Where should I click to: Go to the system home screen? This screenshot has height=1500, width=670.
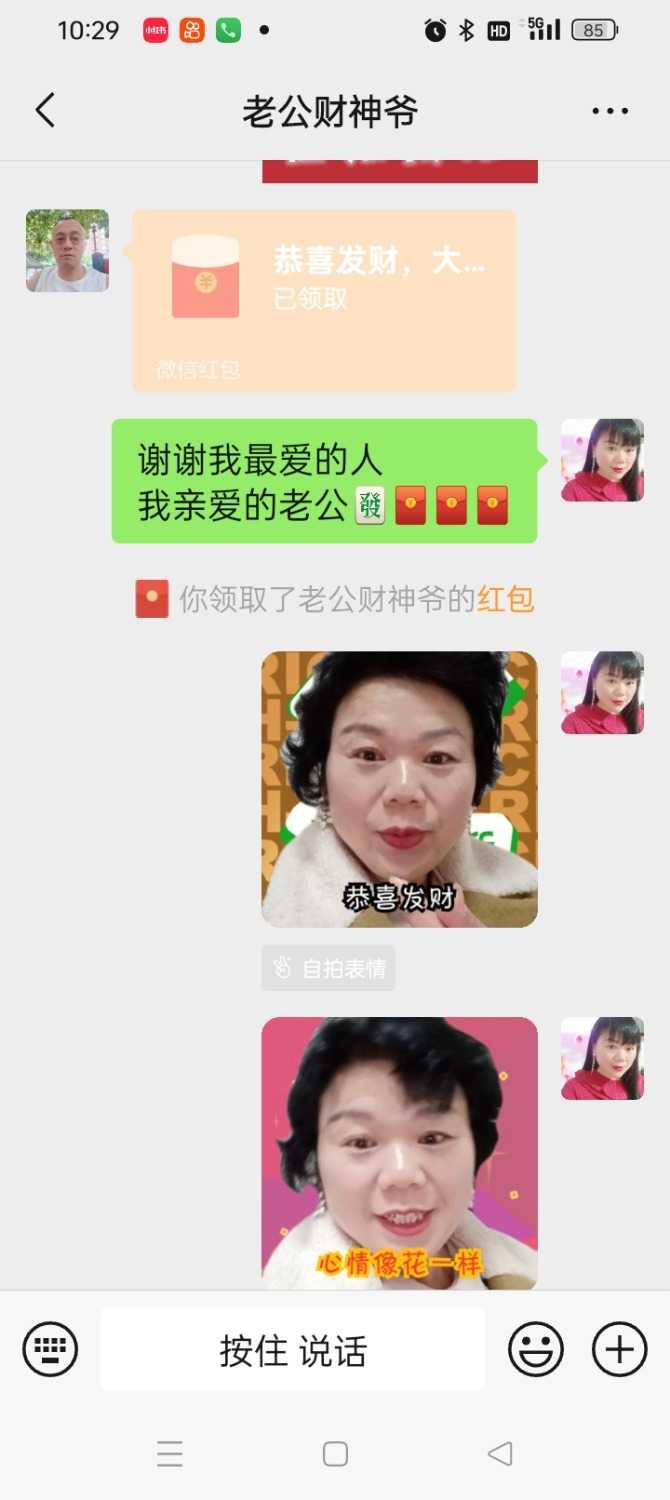pyautogui.click(x=335, y=1453)
